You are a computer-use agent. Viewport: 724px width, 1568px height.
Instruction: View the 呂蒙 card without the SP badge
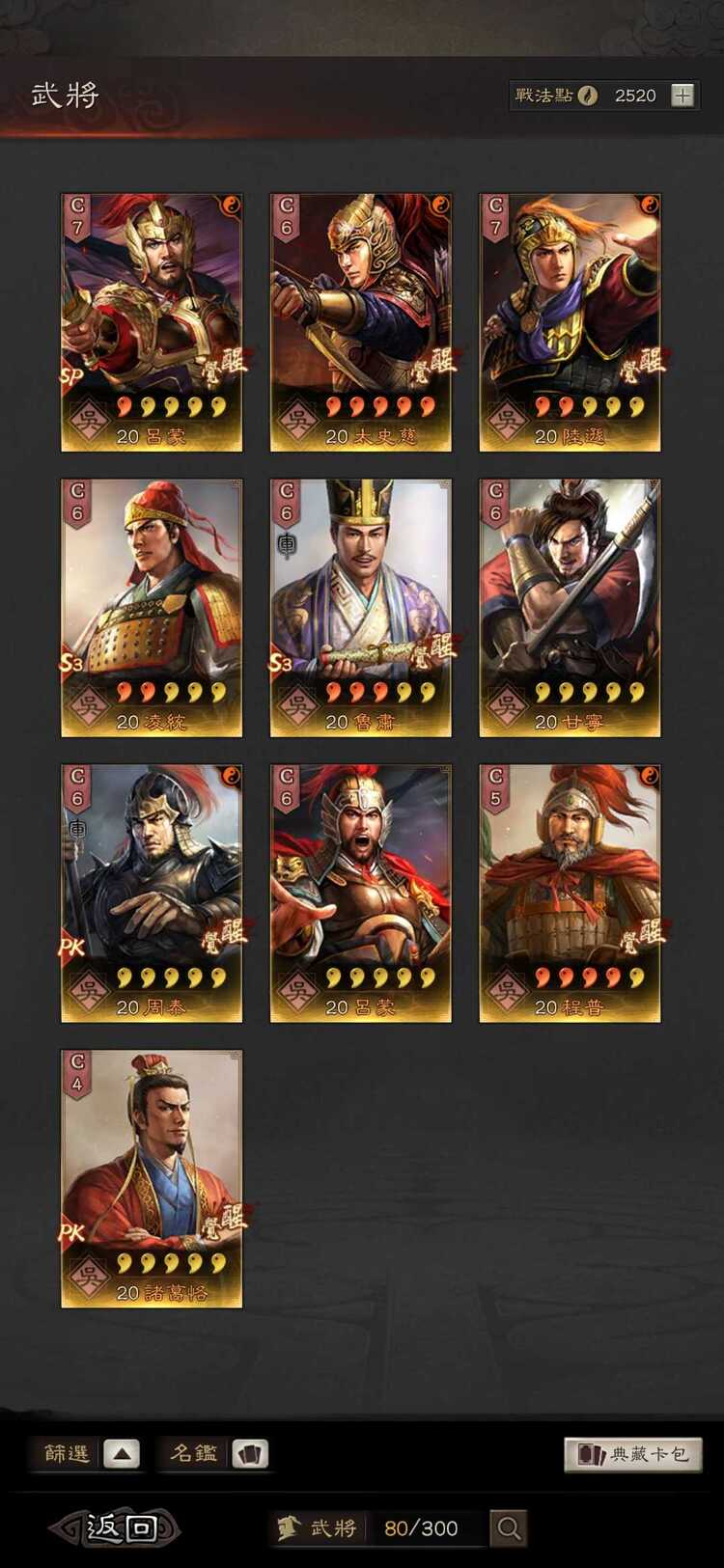coord(360,894)
